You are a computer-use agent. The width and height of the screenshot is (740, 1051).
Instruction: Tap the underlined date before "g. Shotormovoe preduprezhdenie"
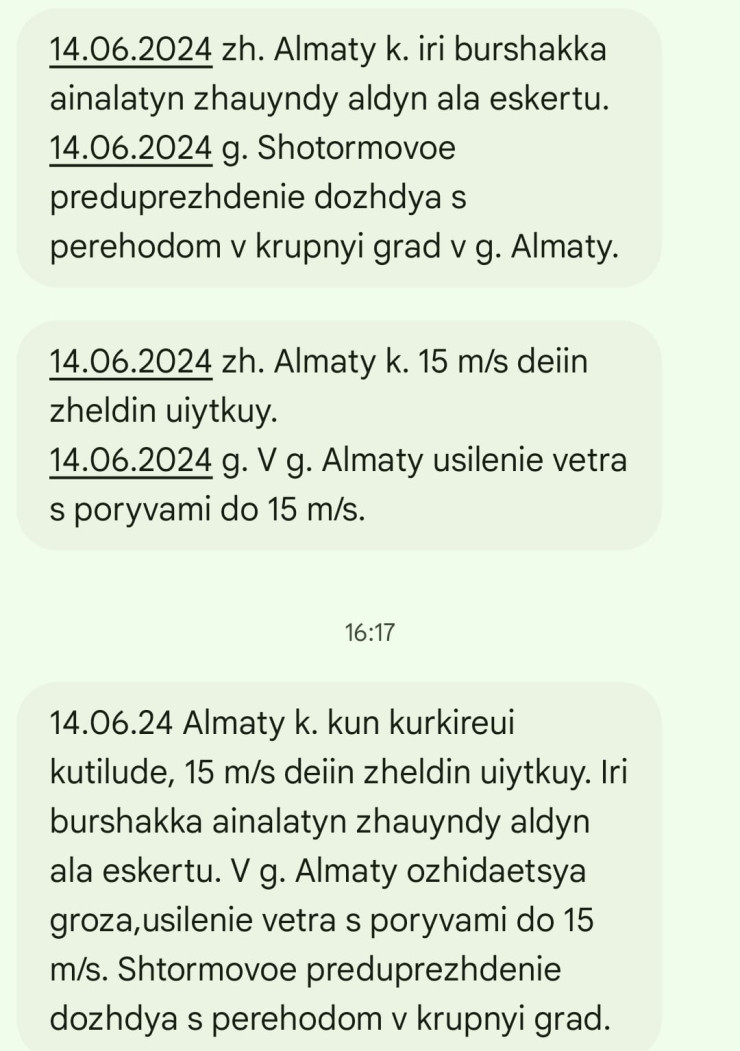[x=130, y=149]
